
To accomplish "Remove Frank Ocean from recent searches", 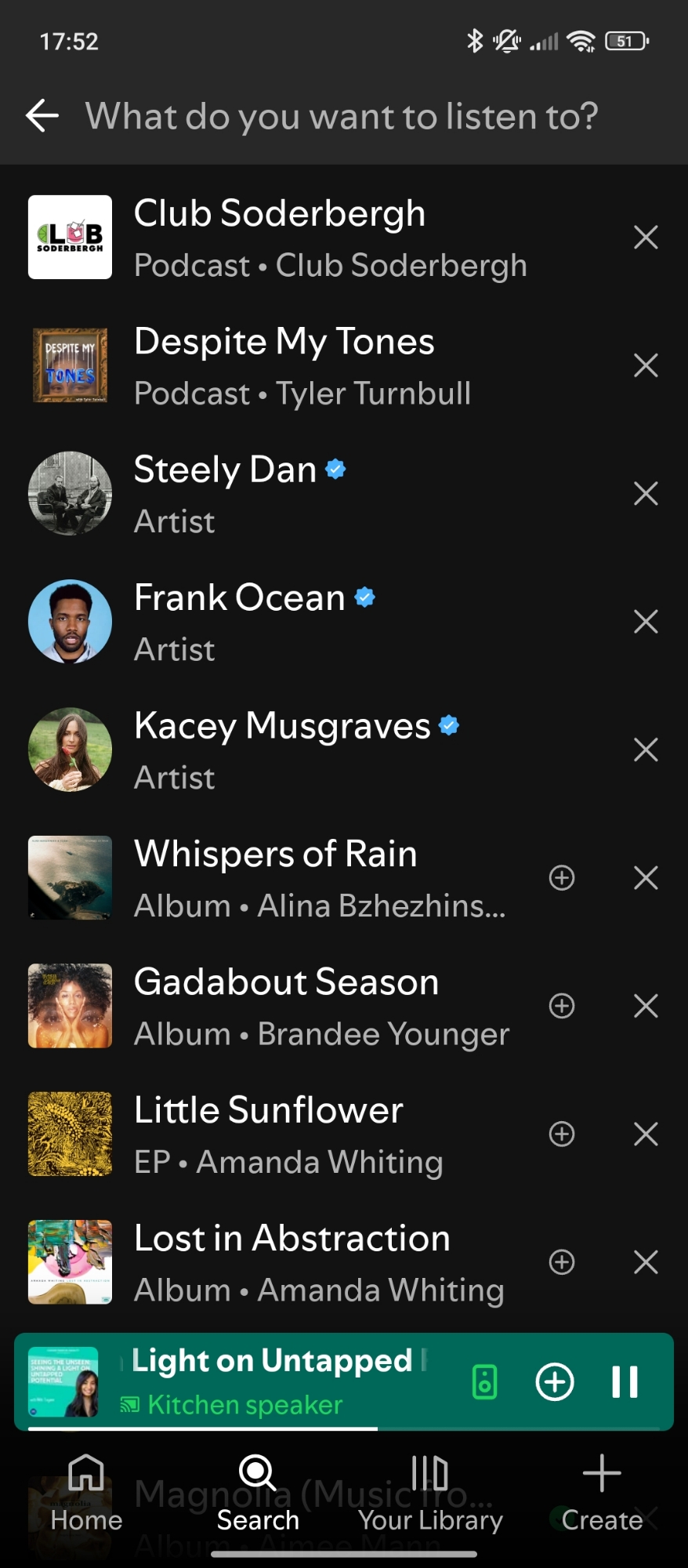I will (645, 622).
